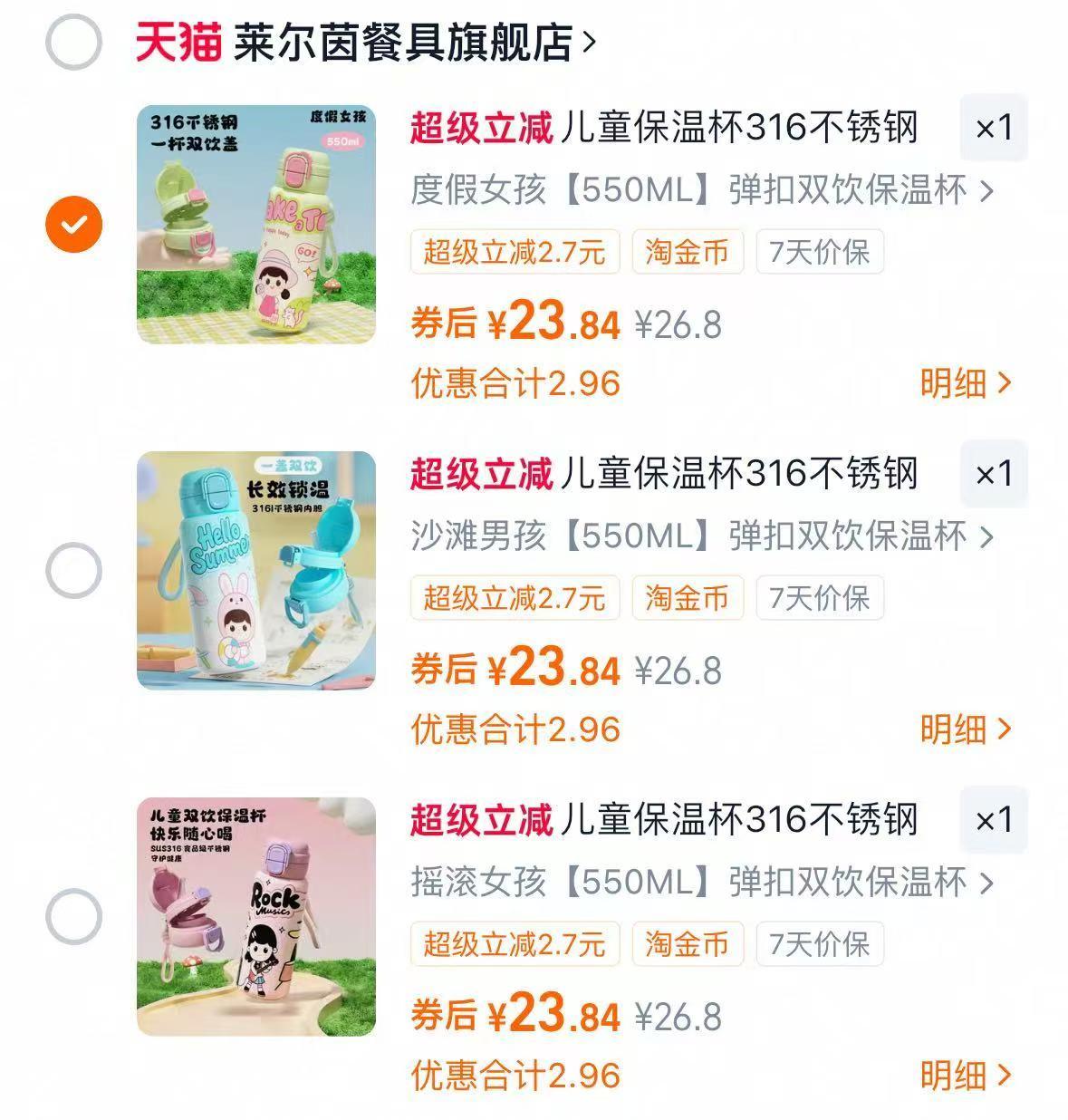Click the 淘金币 tag on the third product
Screen dimensions: 1068x1120
click(x=687, y=944)
